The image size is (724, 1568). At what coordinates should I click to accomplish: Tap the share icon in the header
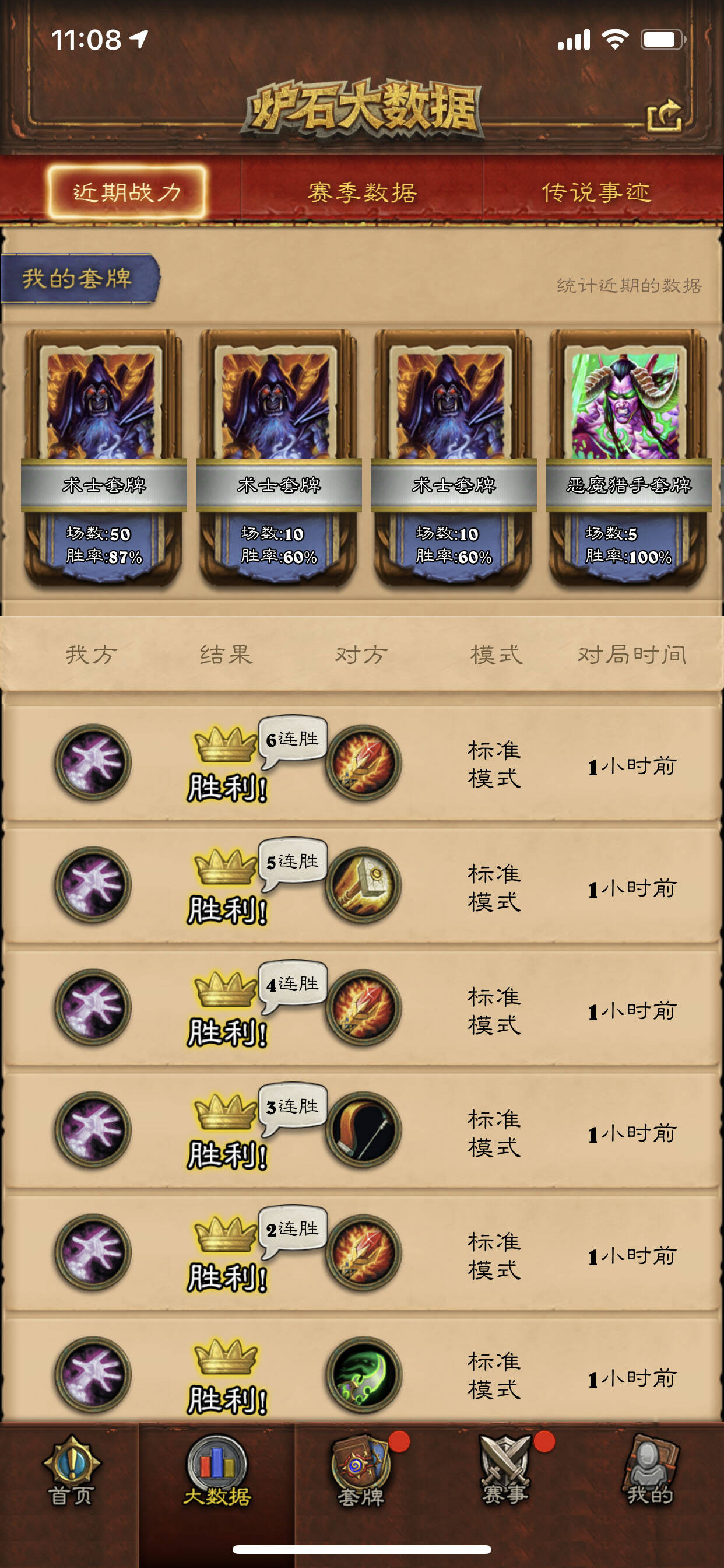click(x=665, y=115)
